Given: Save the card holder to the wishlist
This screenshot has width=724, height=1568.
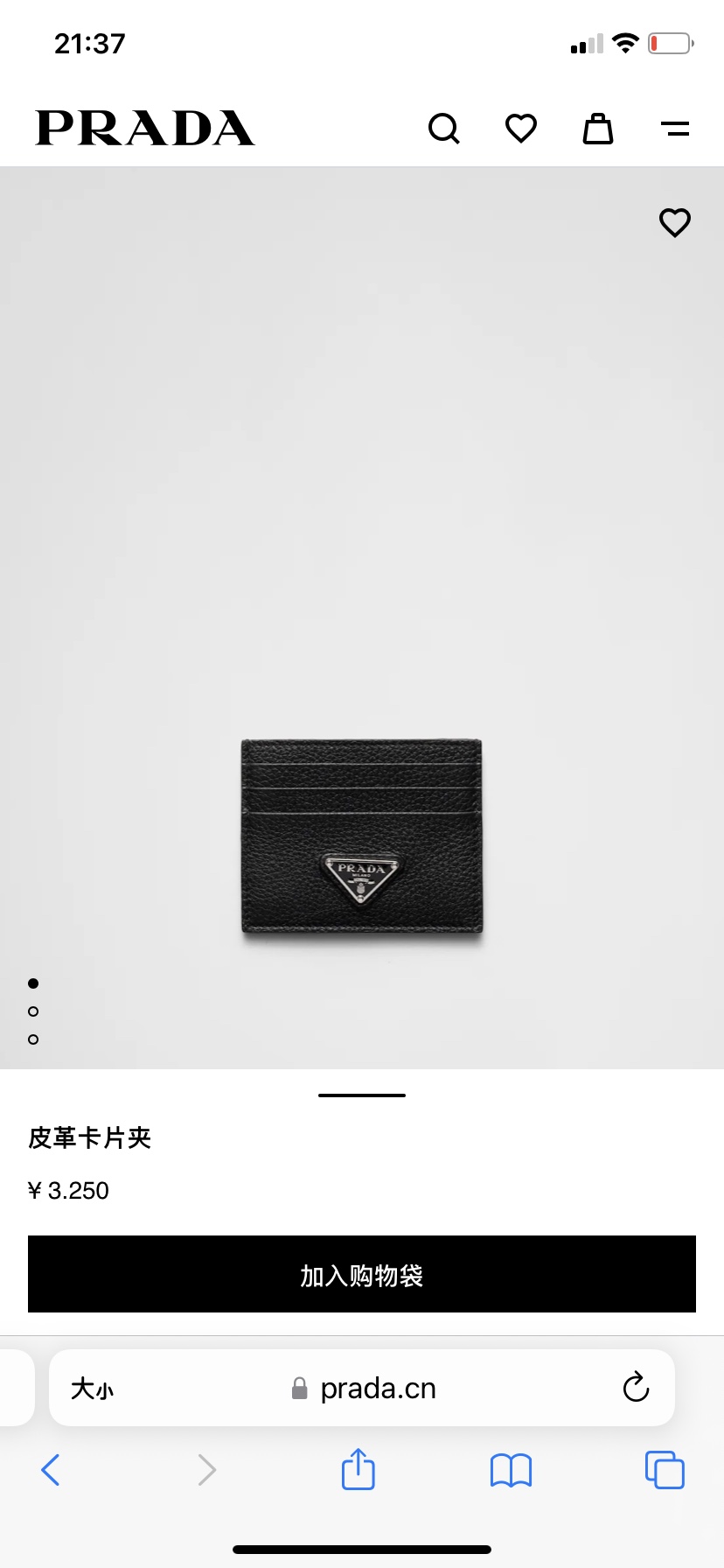Looking at the screenshot, I should pos(674,222).
